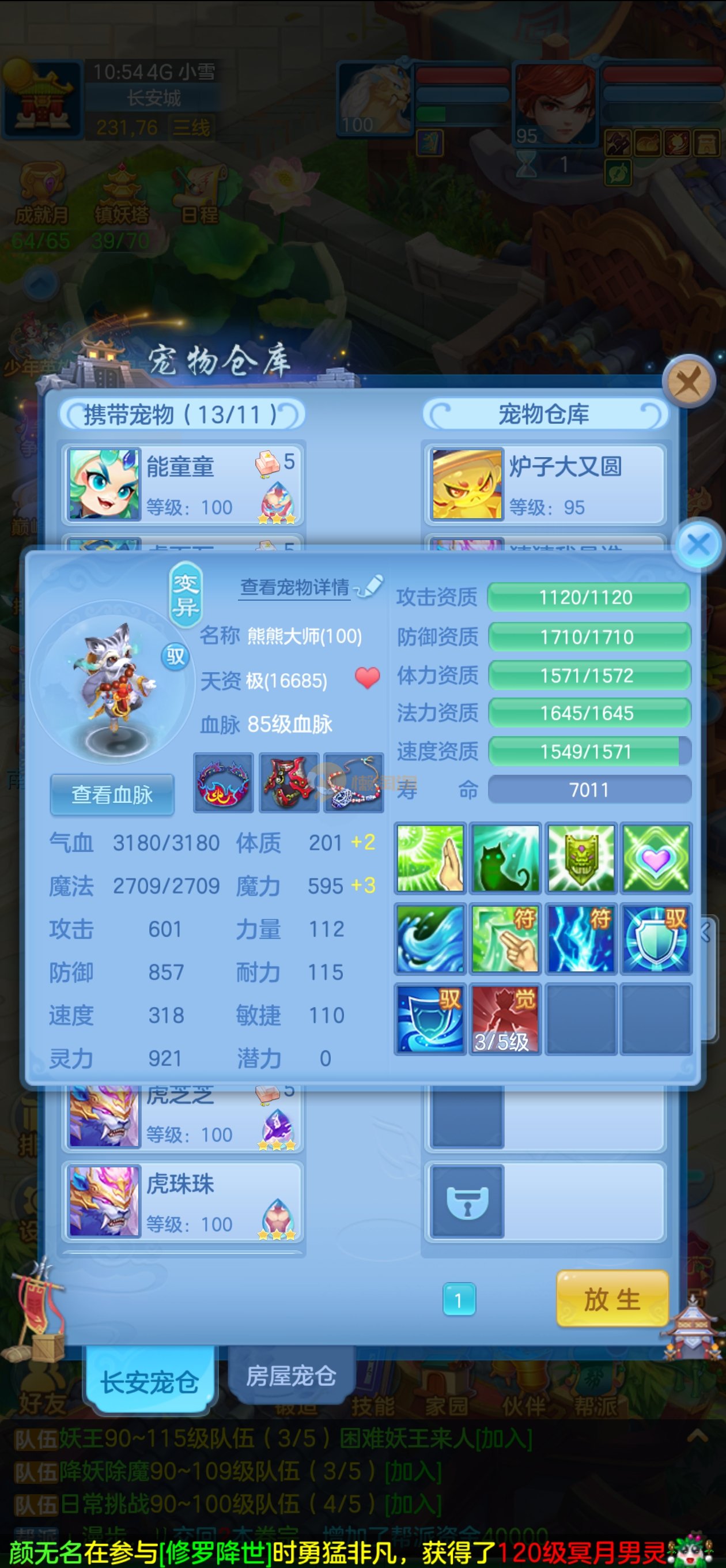Close the 宠物仓库 window
The image size is (726, 1568).
point(689,382)
